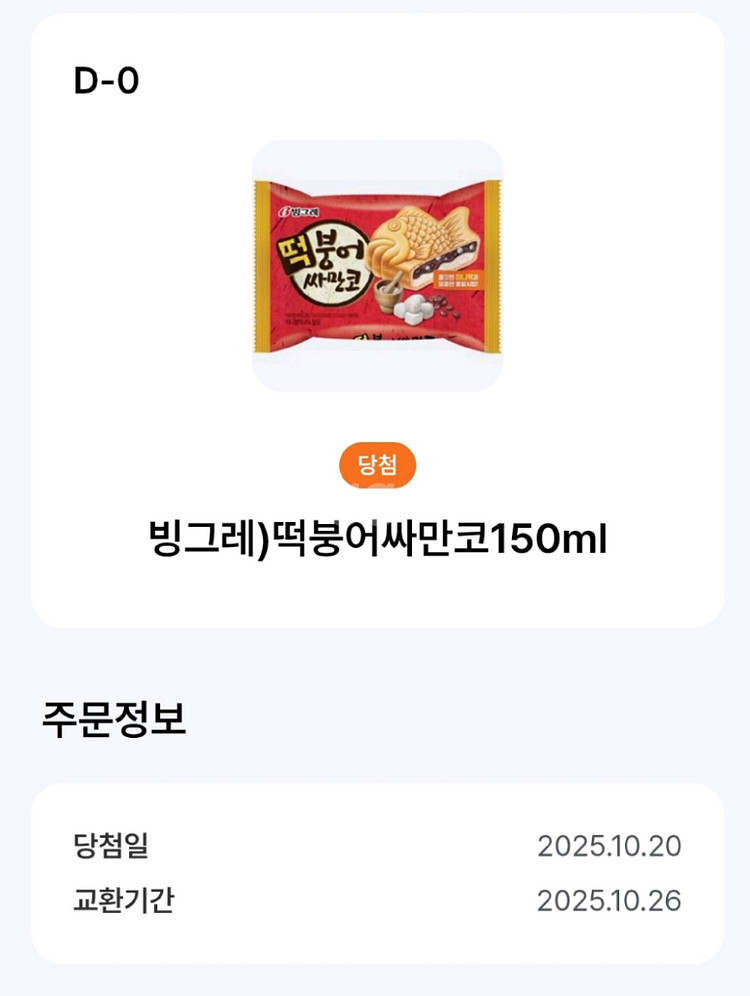Click the yellow info seal on the package right side
750x996 pixels.
[x=458, y=280]
